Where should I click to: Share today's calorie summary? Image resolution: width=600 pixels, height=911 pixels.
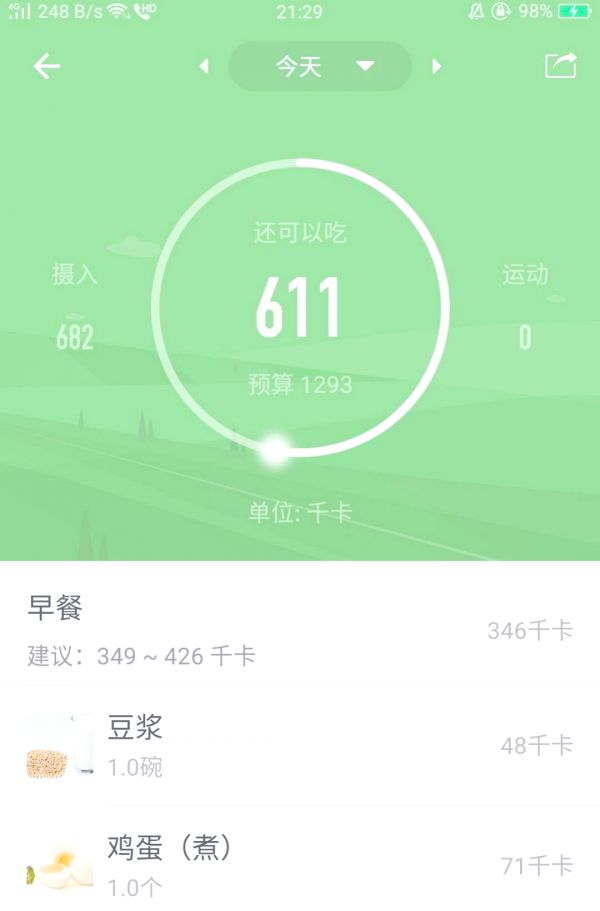tap(560, 66)
